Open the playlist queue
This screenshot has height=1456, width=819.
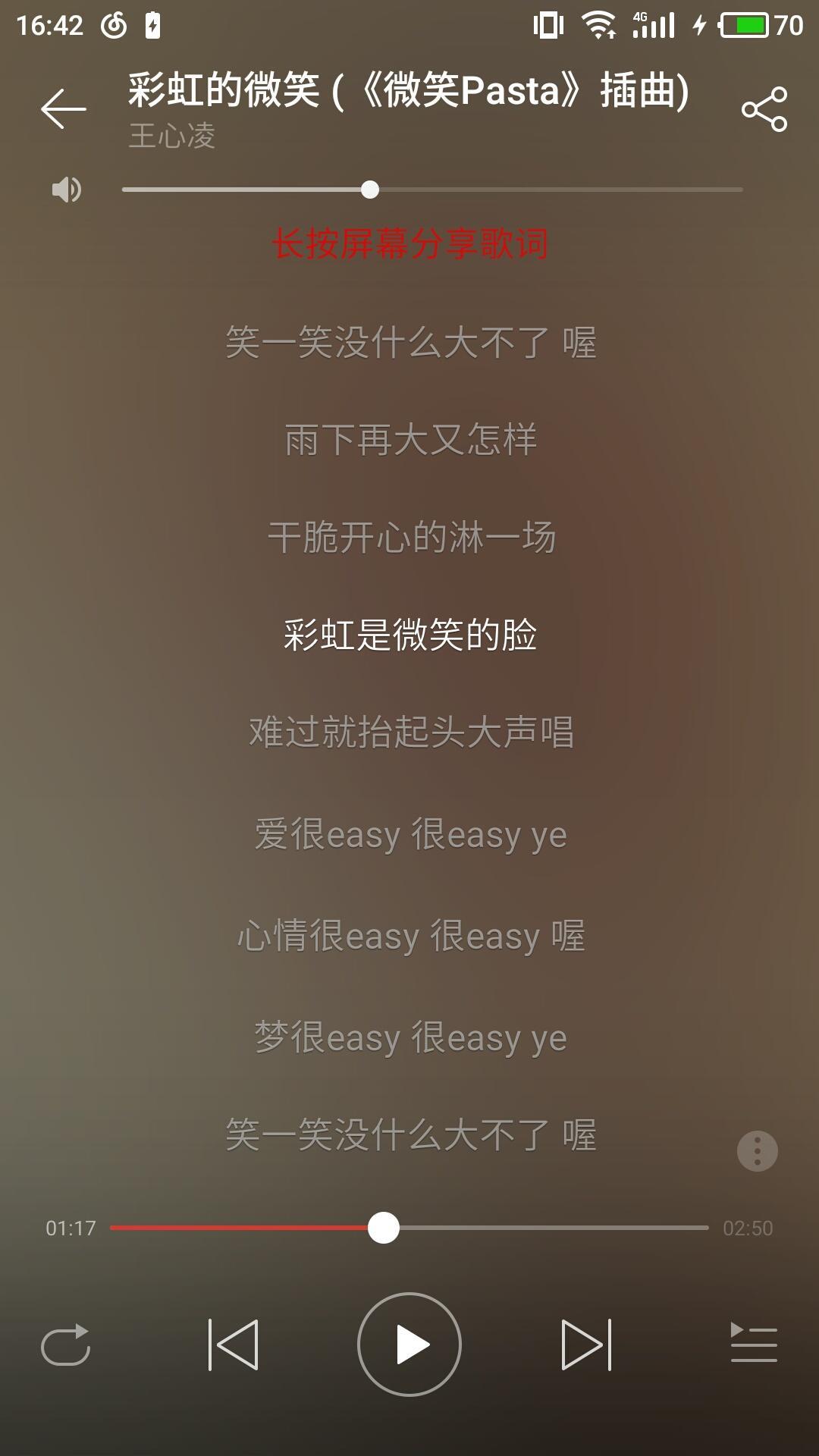point(754,1343)
